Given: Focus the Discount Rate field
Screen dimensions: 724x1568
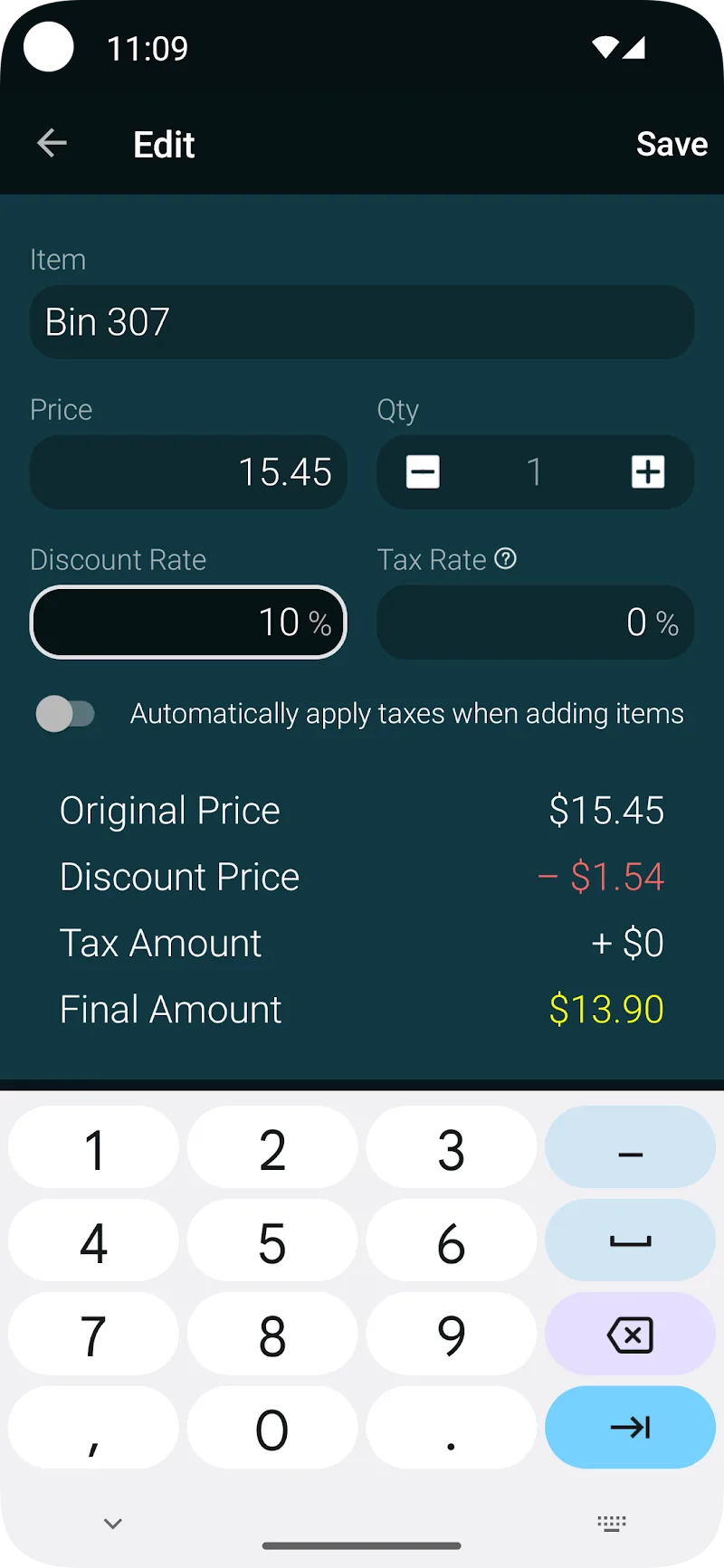Looking at the screenshot, I should 188,622.
